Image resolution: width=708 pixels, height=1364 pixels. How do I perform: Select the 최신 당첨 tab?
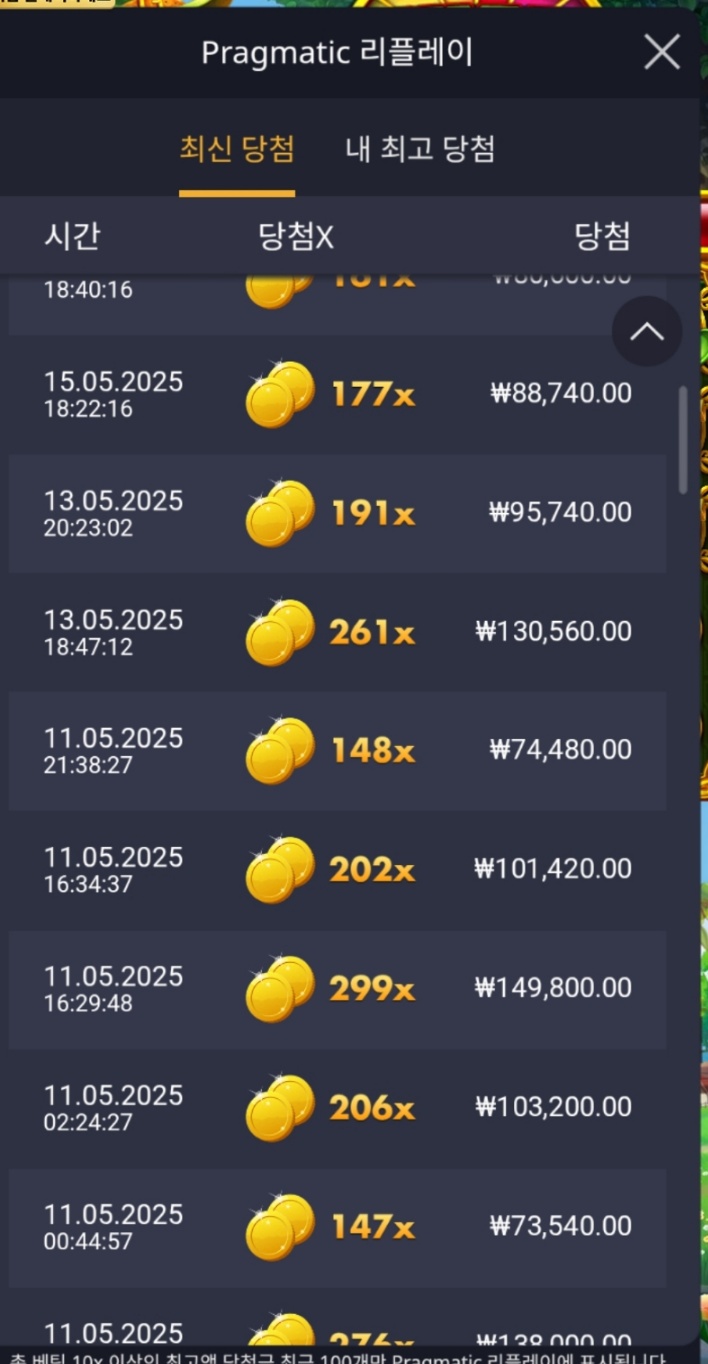(x=237, y=150)
